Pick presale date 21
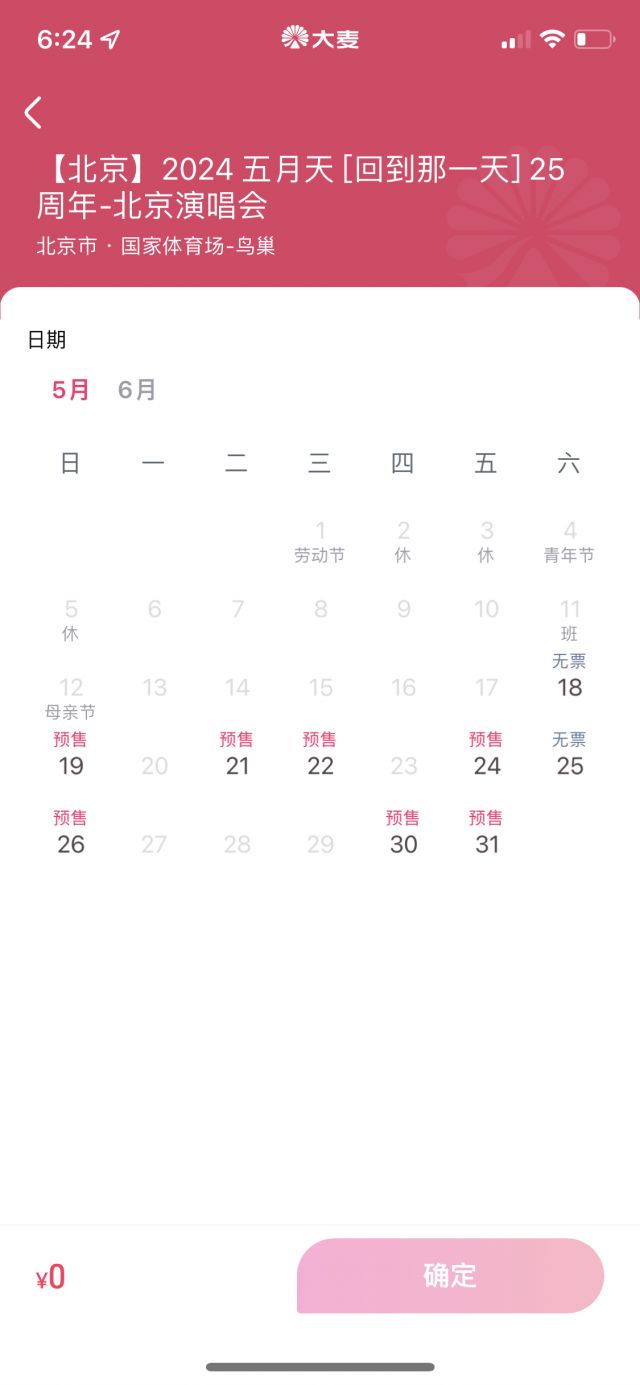Viewport: 640px width, 1385px height. point(237,755)
